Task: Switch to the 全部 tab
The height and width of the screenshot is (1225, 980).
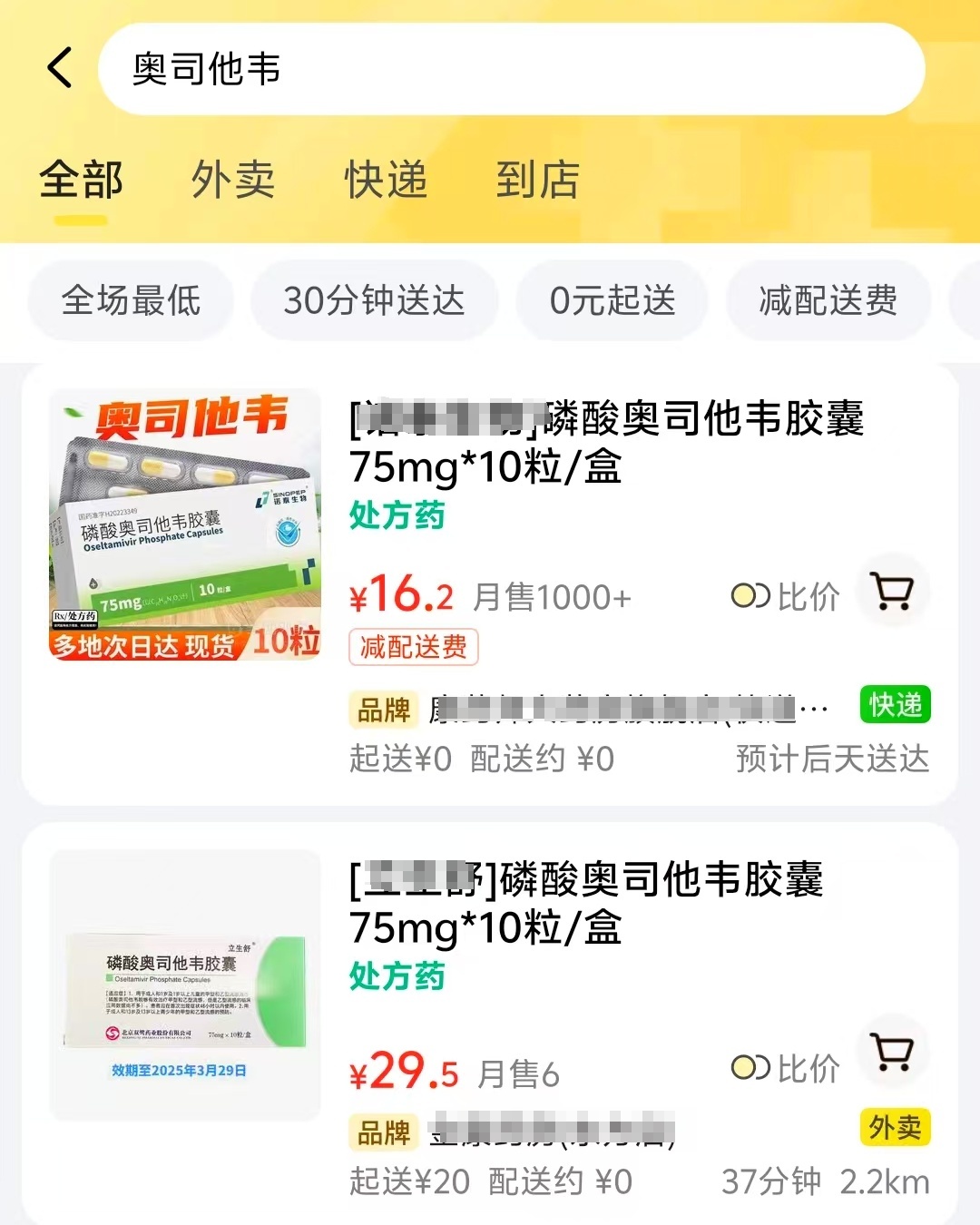Action: click(x=81, y=180)
